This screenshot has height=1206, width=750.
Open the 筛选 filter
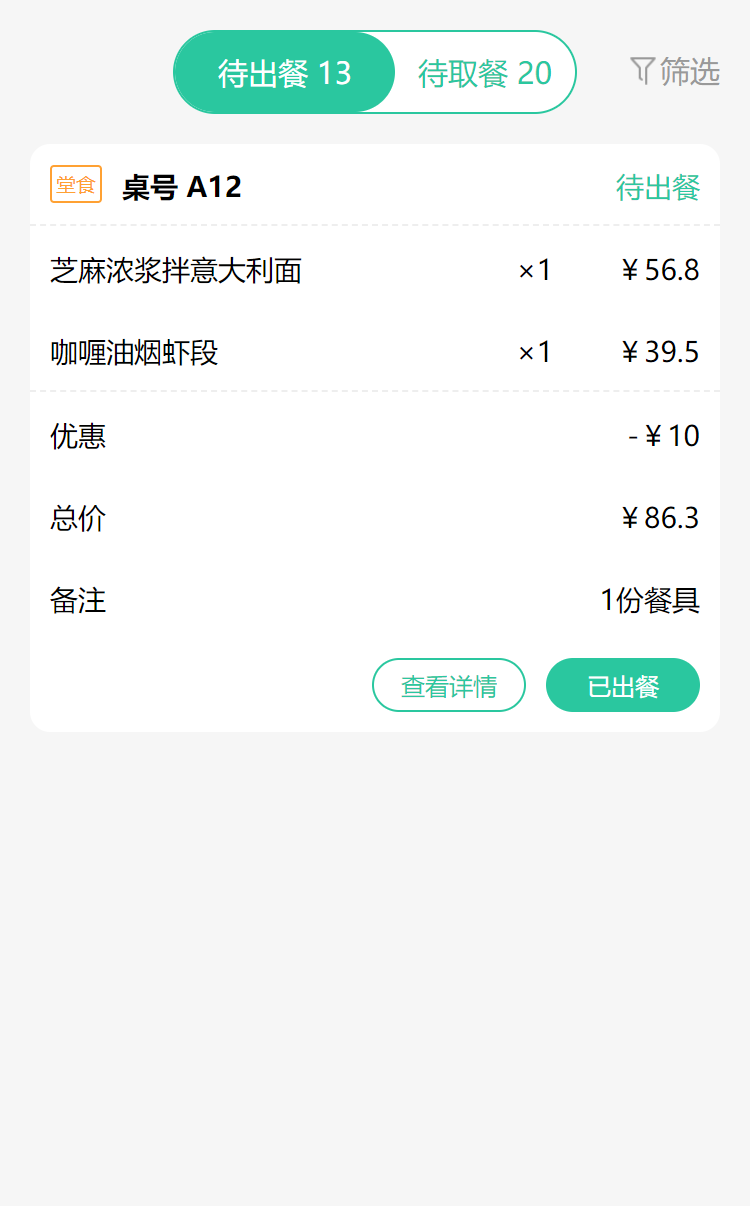675,71
